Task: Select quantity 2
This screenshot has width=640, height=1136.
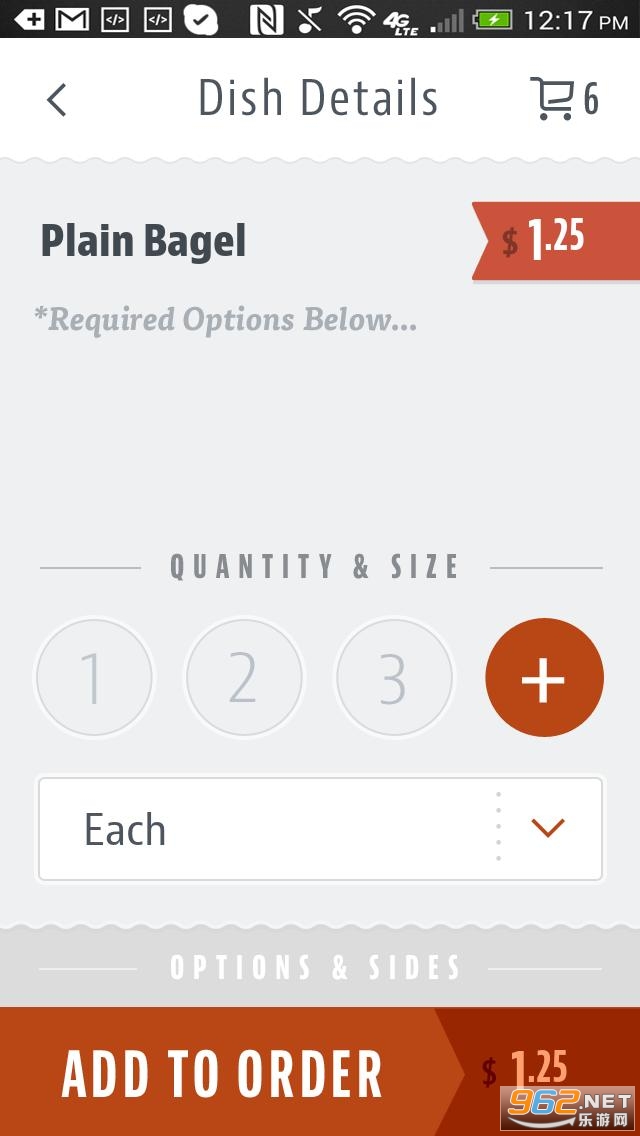Action: click(x=244, y=678)
